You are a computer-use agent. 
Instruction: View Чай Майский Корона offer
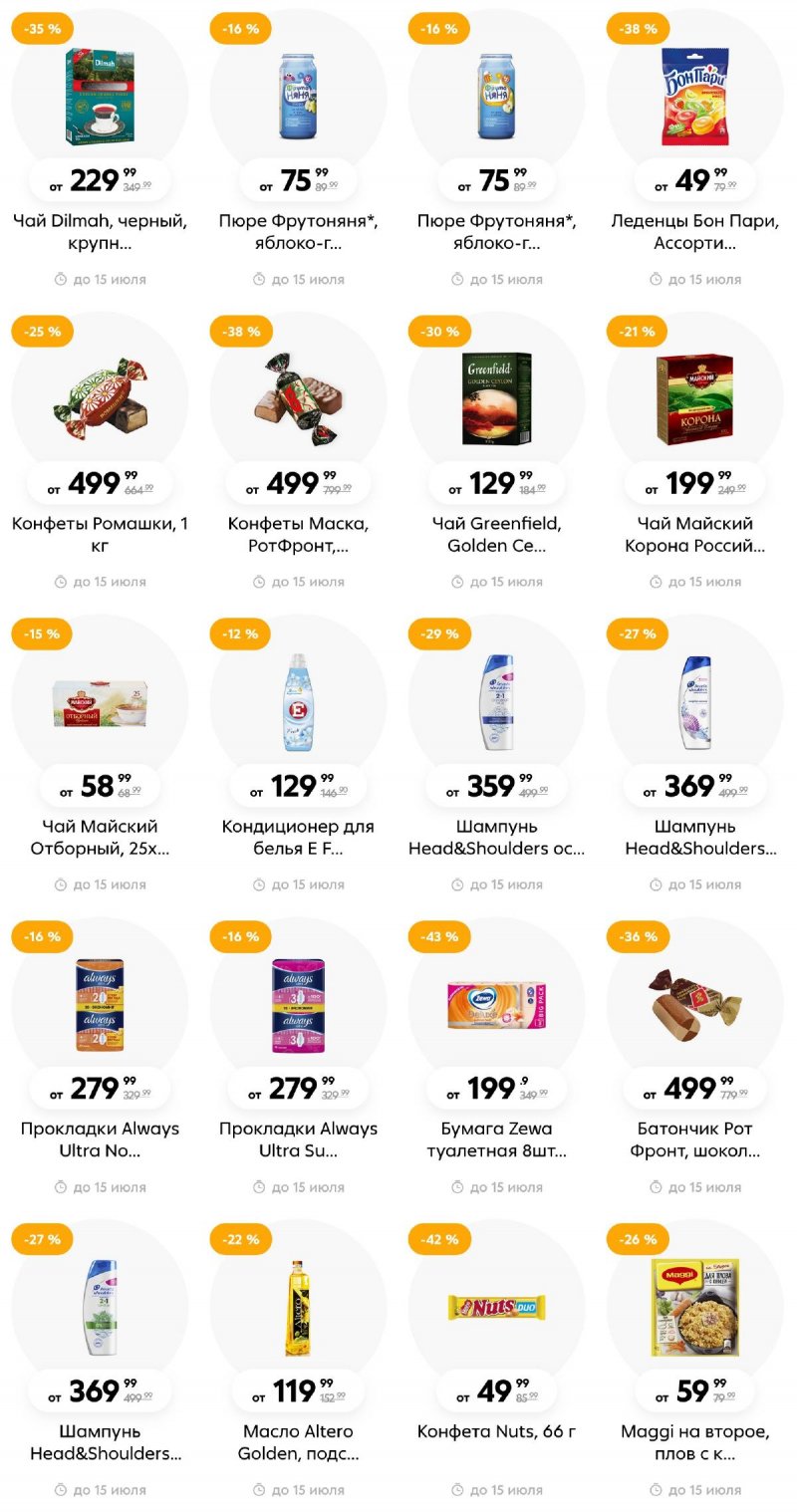(695, 400)
